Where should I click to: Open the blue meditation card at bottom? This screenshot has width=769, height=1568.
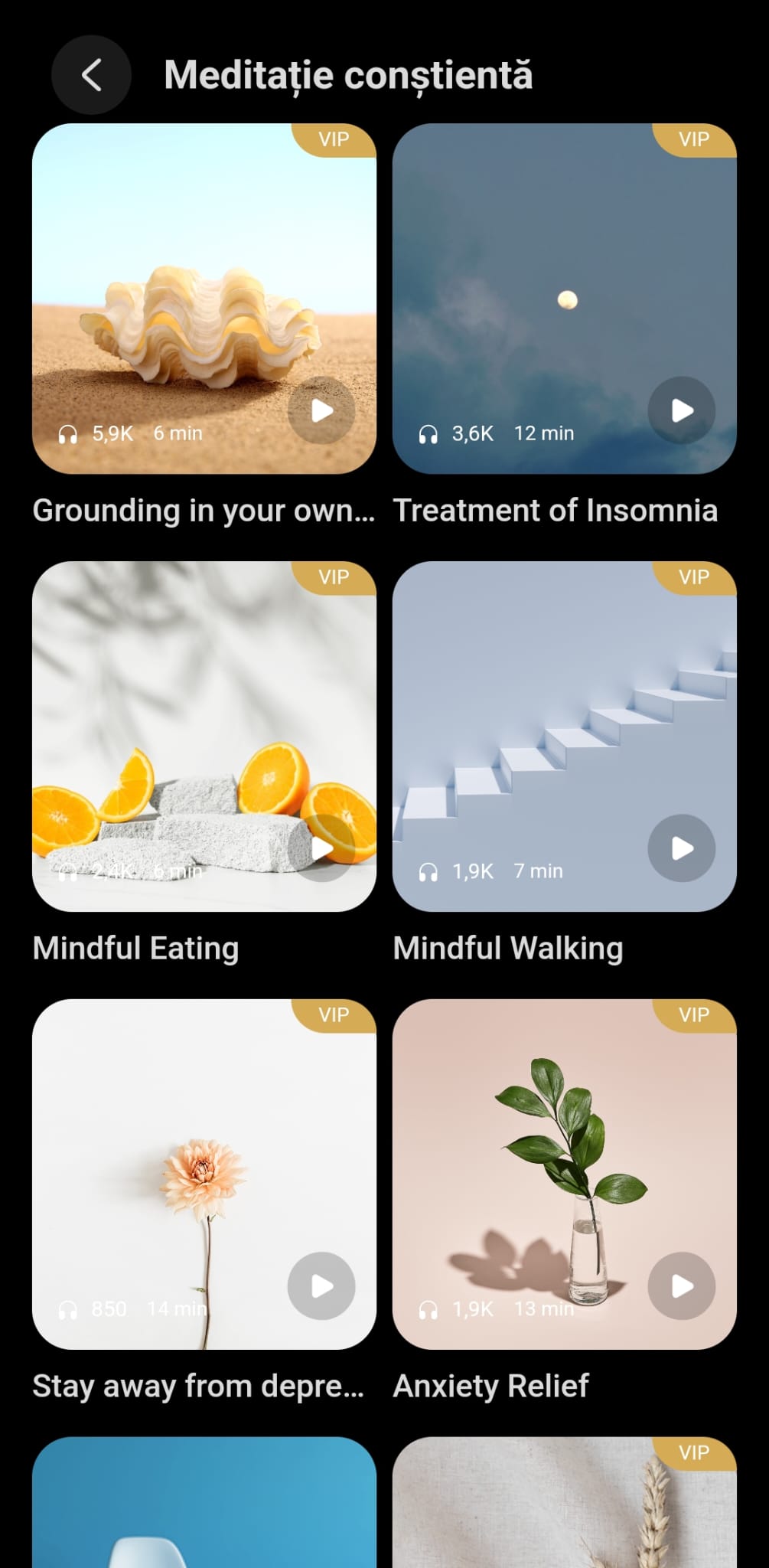coord(204,1504)
